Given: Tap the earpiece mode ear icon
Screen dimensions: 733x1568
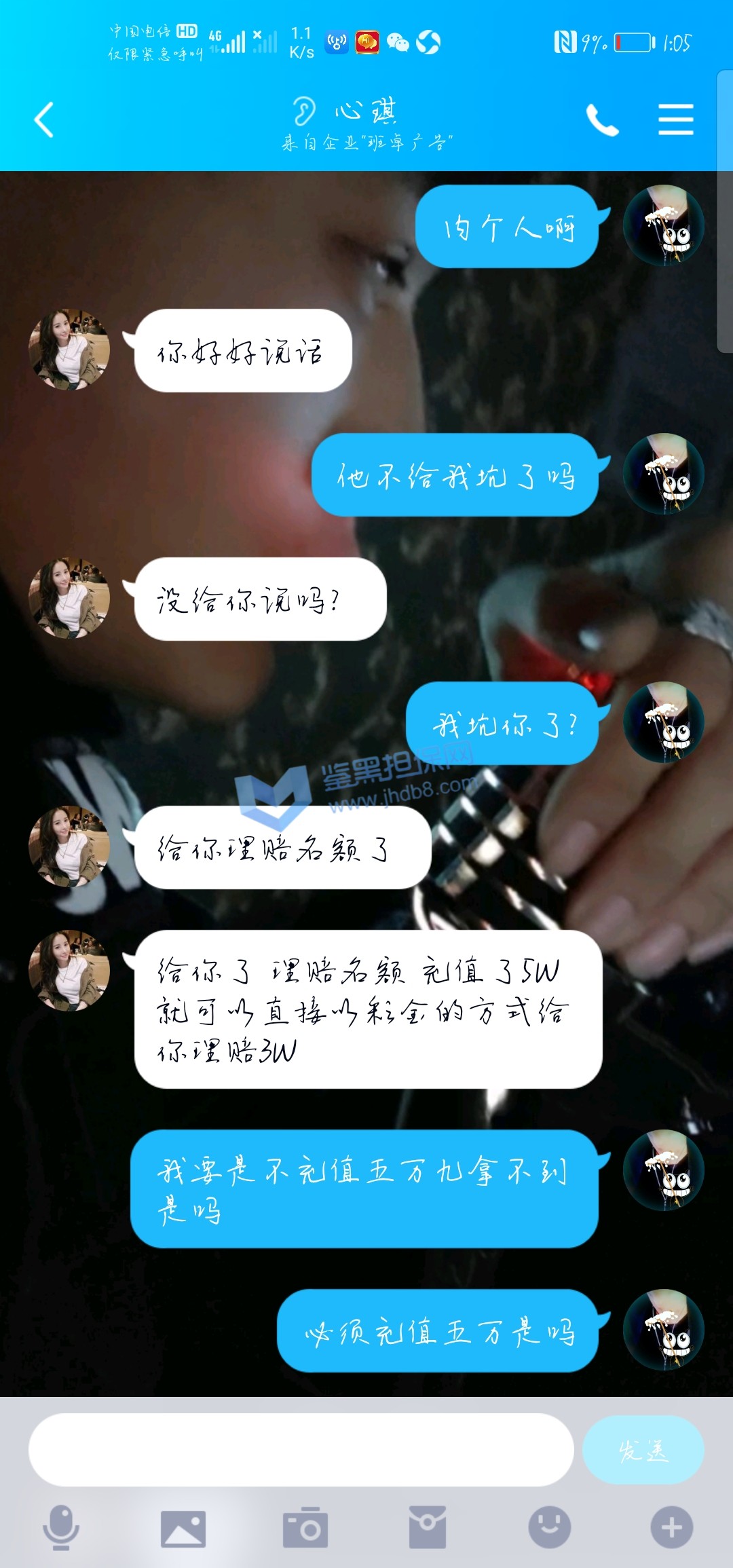Looking at the screenshot, I should (x=303, y=110).
